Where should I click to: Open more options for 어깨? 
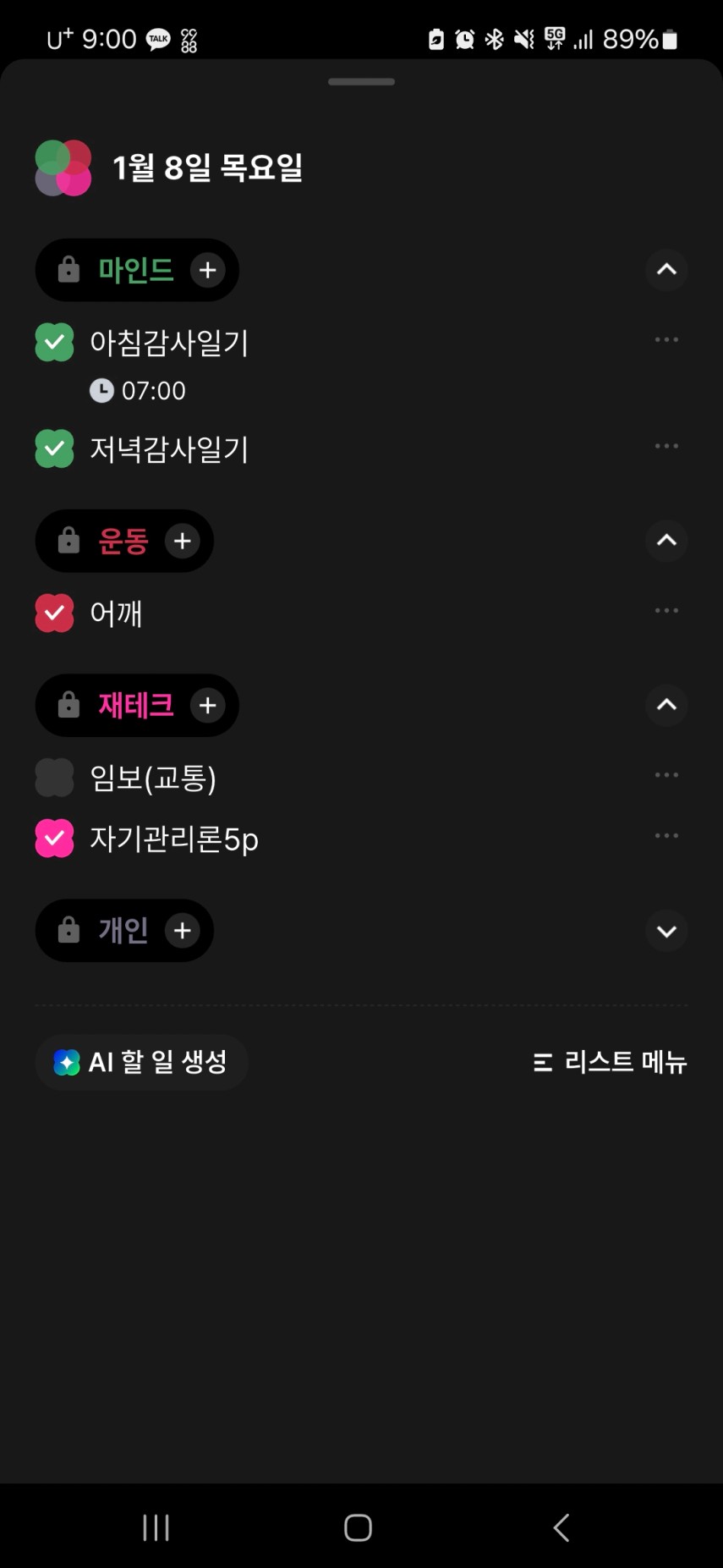666,610
